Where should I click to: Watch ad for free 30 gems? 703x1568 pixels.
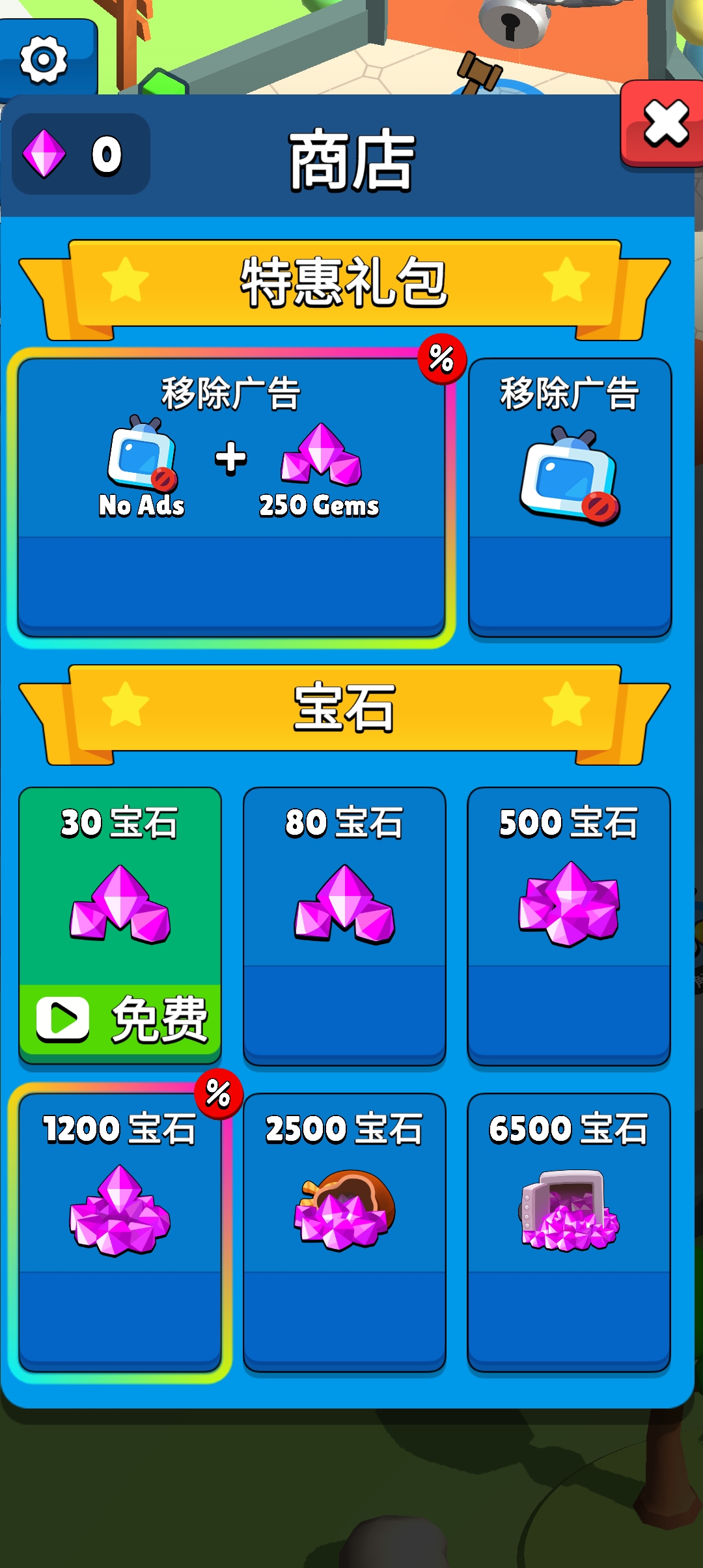(120, 1018)
